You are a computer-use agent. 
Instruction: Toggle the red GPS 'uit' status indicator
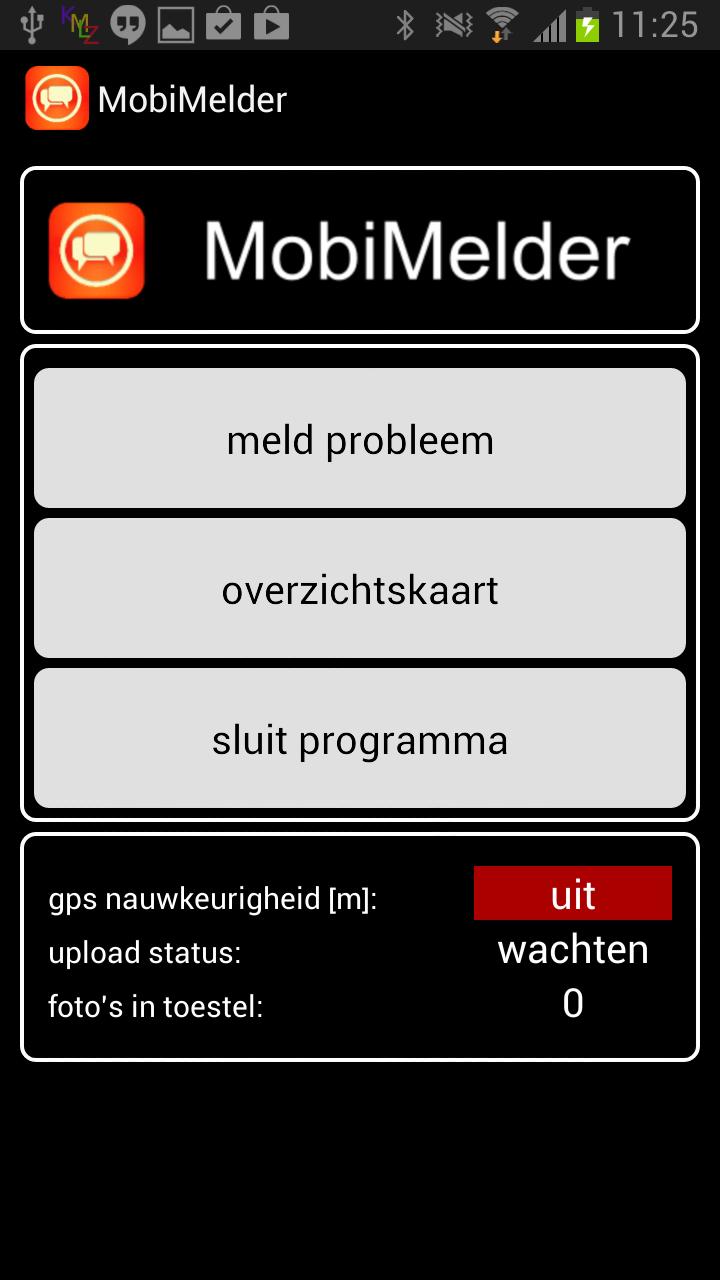[572, 892]
